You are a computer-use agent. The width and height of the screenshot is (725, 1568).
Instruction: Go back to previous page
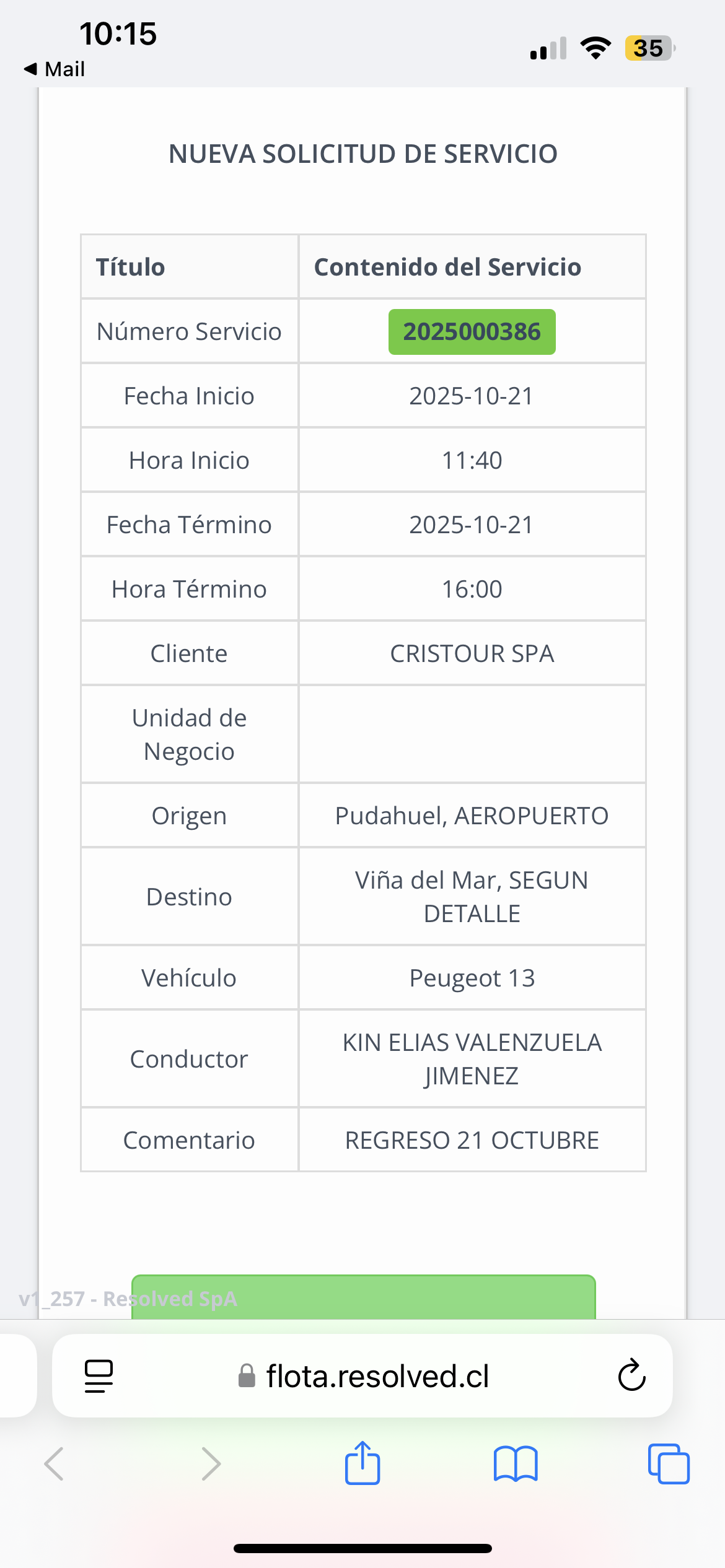(54, 1464)
